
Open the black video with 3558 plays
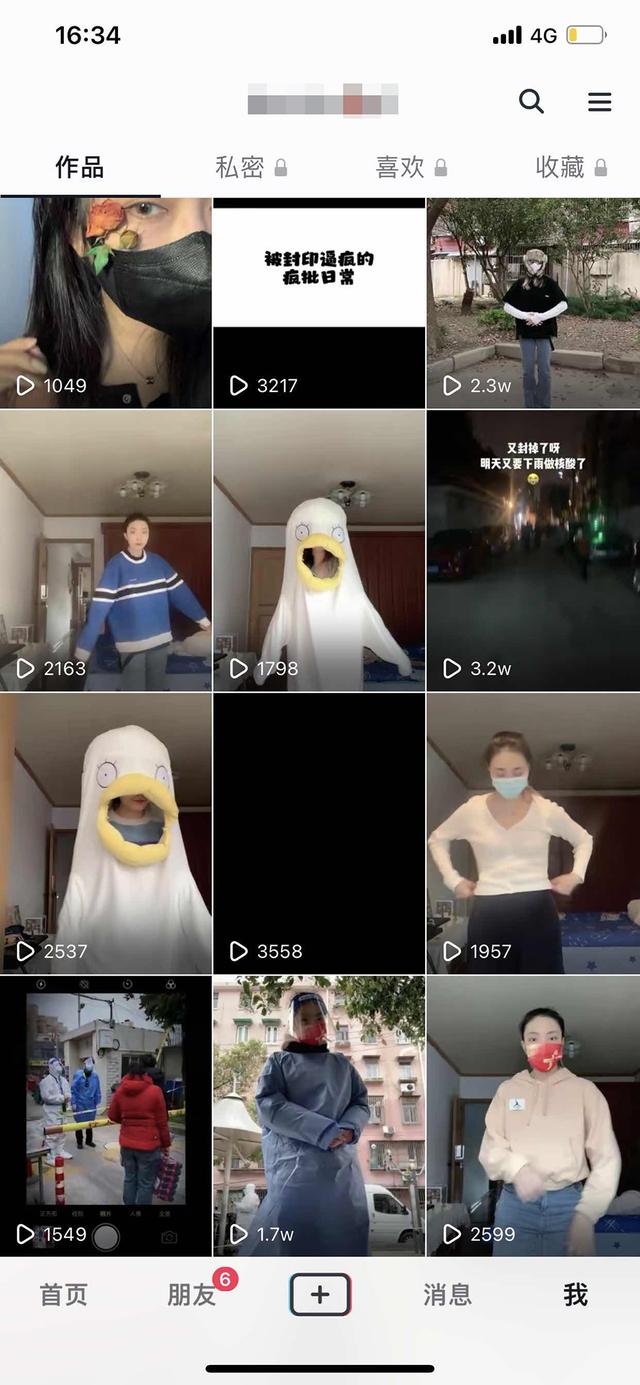point(319,833)
